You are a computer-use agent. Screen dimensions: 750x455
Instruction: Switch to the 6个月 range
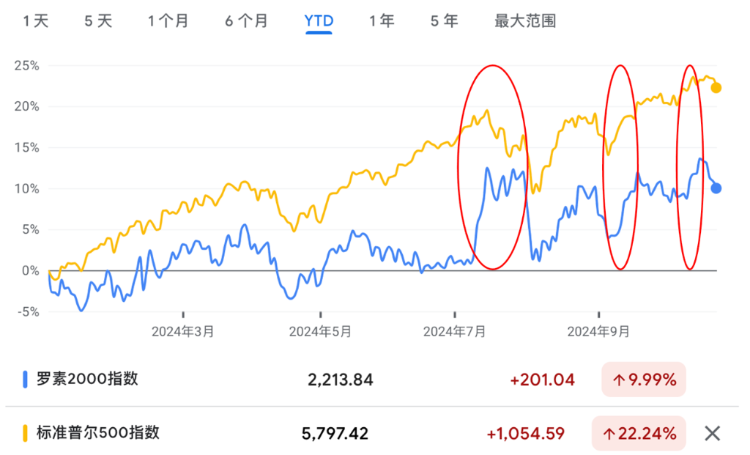click(245, 20)
